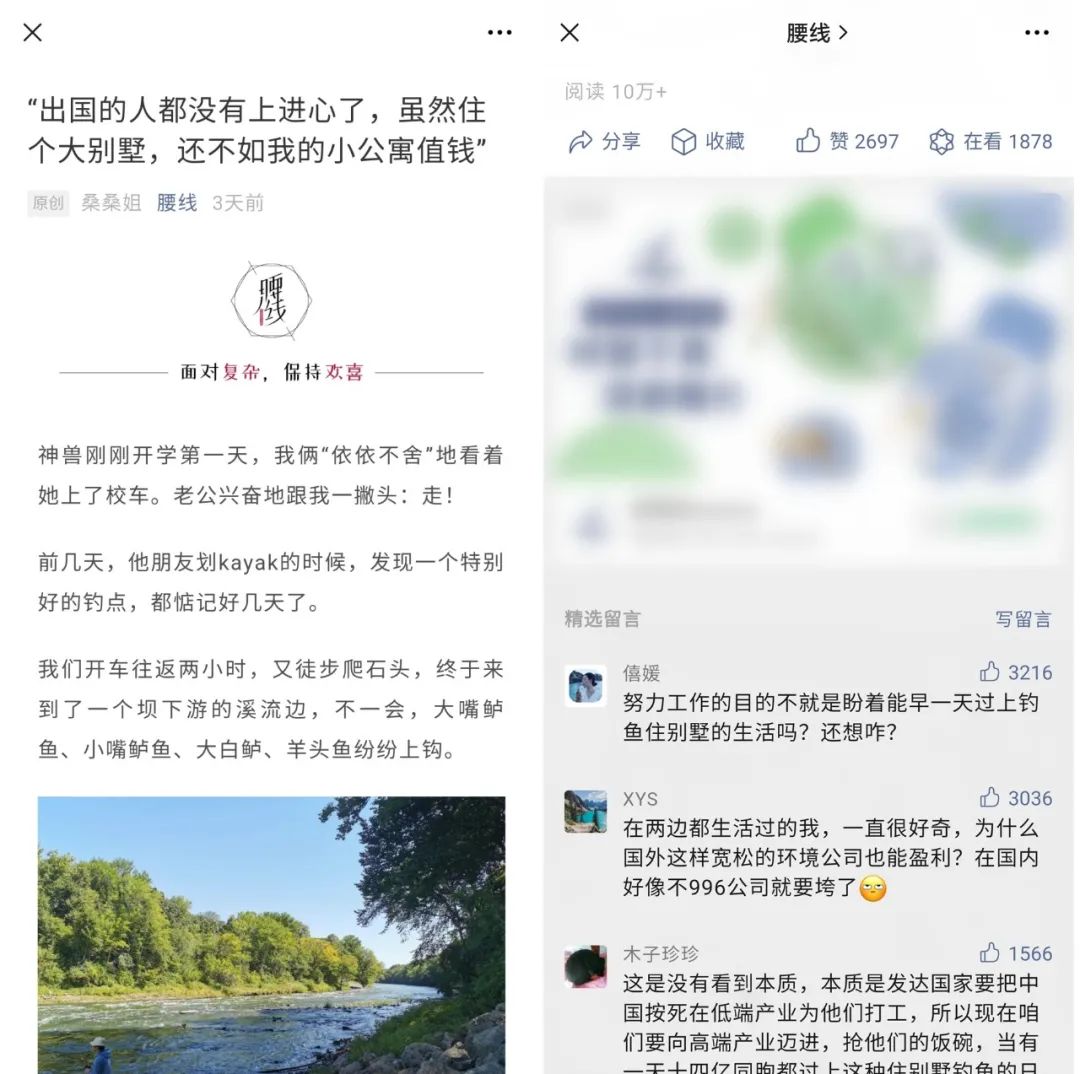This screenshot has width=1080, height=1074.
Task: Close the page with the 腰线 title bar
Action: pos(570,33)
